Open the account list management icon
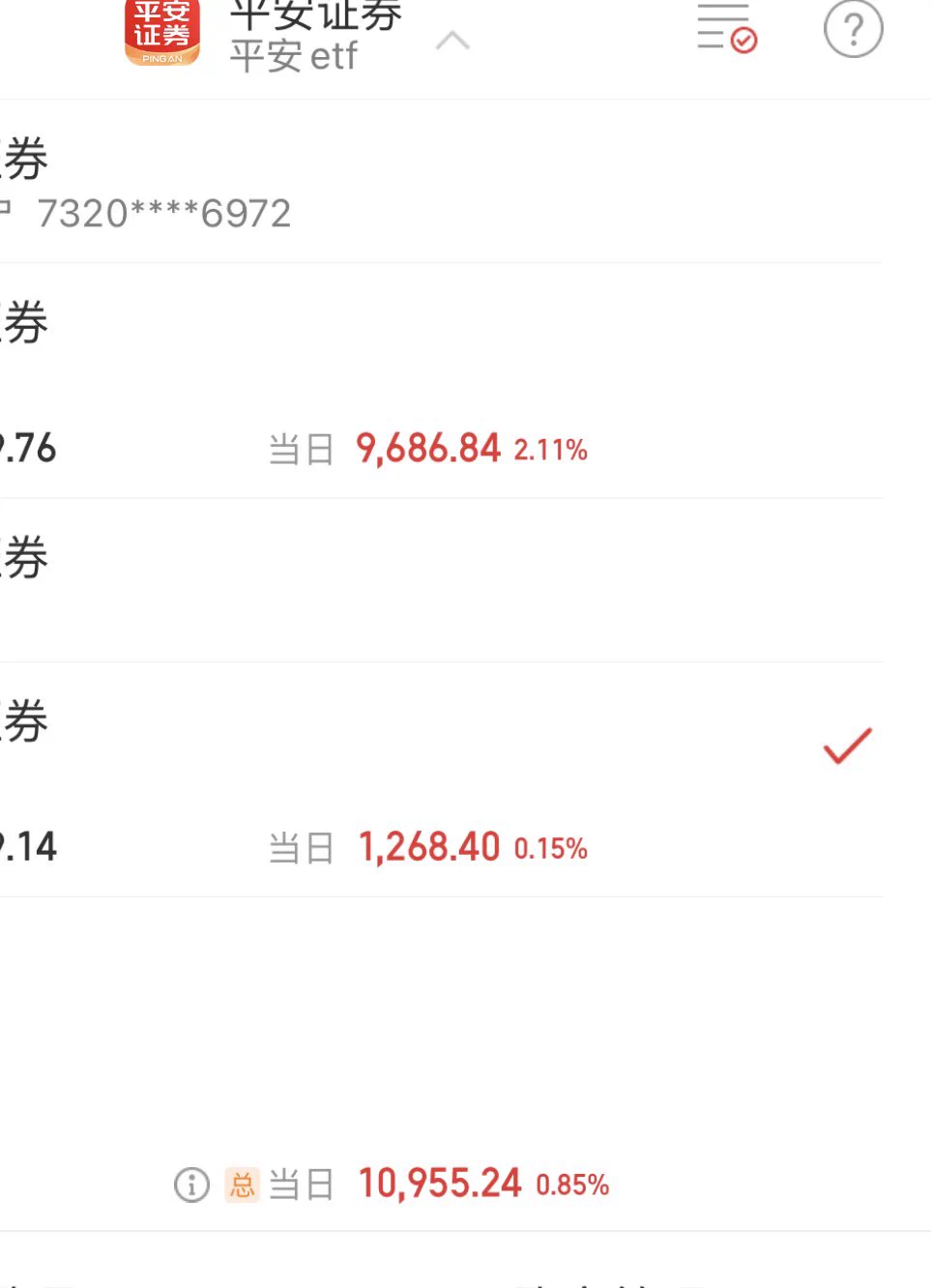Image resolution: width=931 pixels, height=1288 pixels. click(726, 28)
